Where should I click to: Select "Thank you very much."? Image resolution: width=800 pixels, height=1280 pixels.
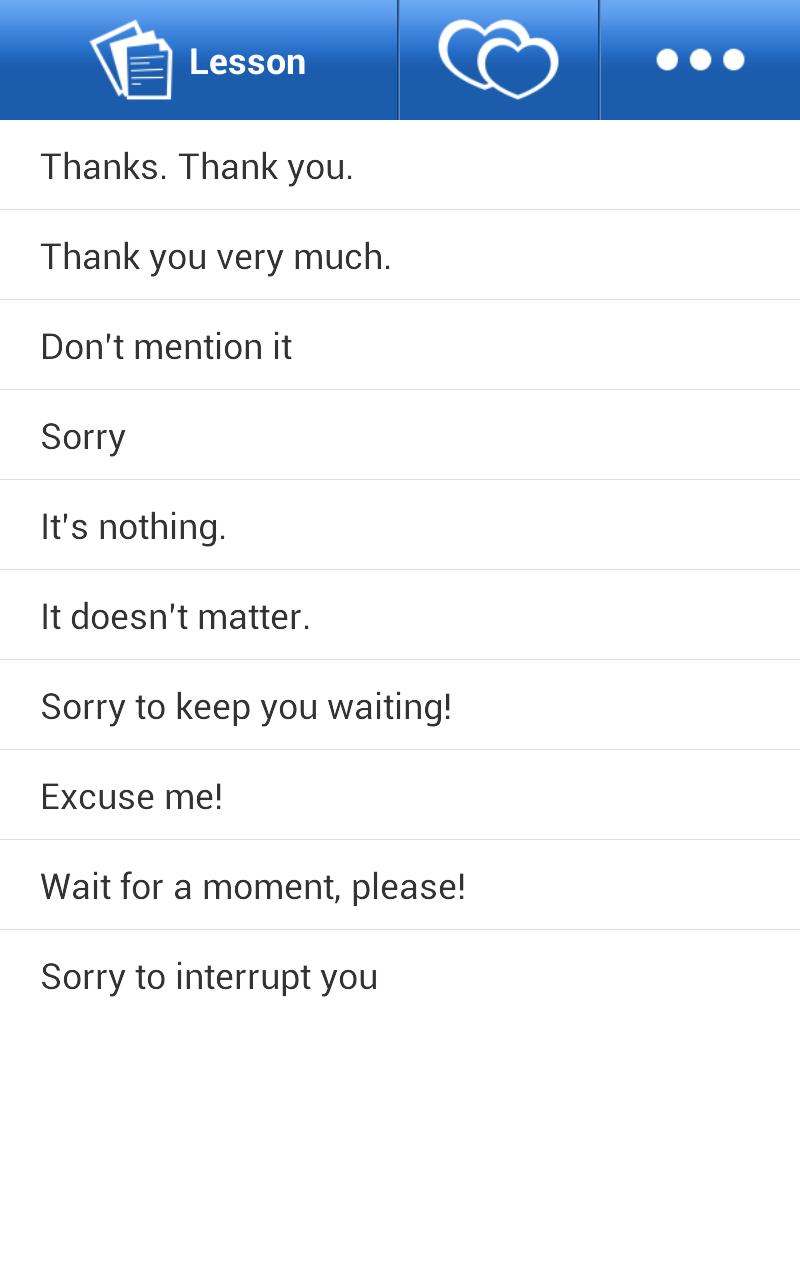(x=216, y=256)
